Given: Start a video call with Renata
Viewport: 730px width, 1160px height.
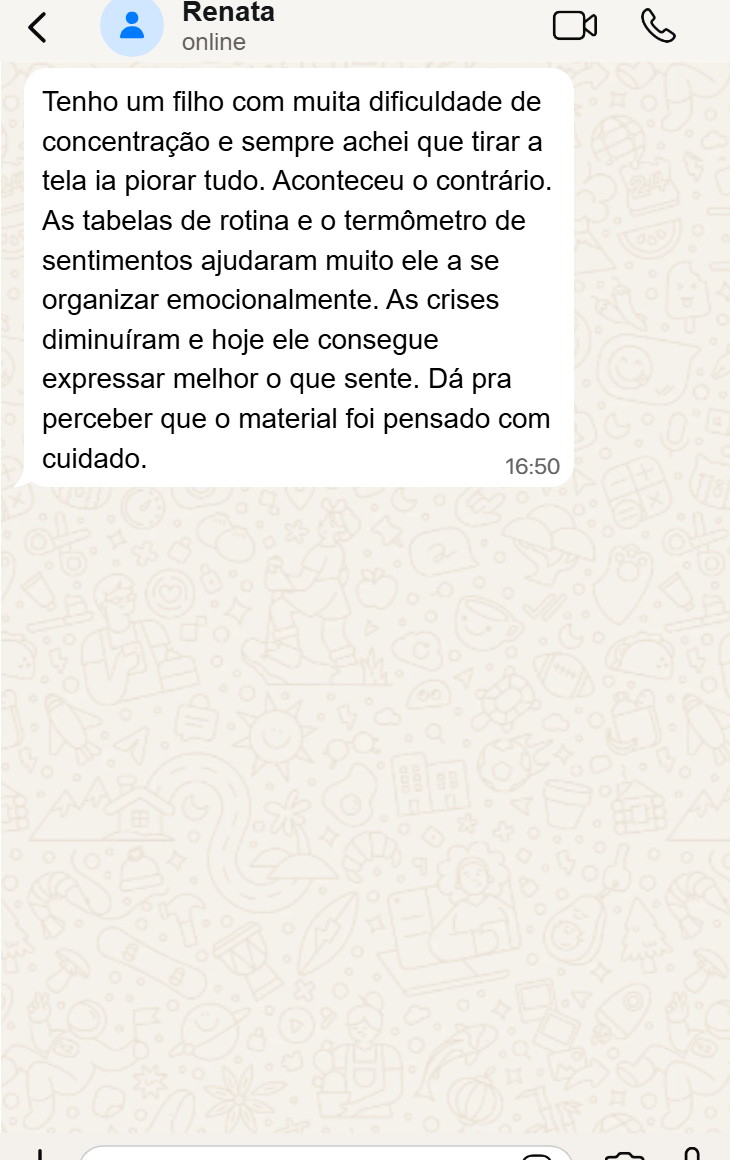Looking at the screenshot, I should pos(575,26).
